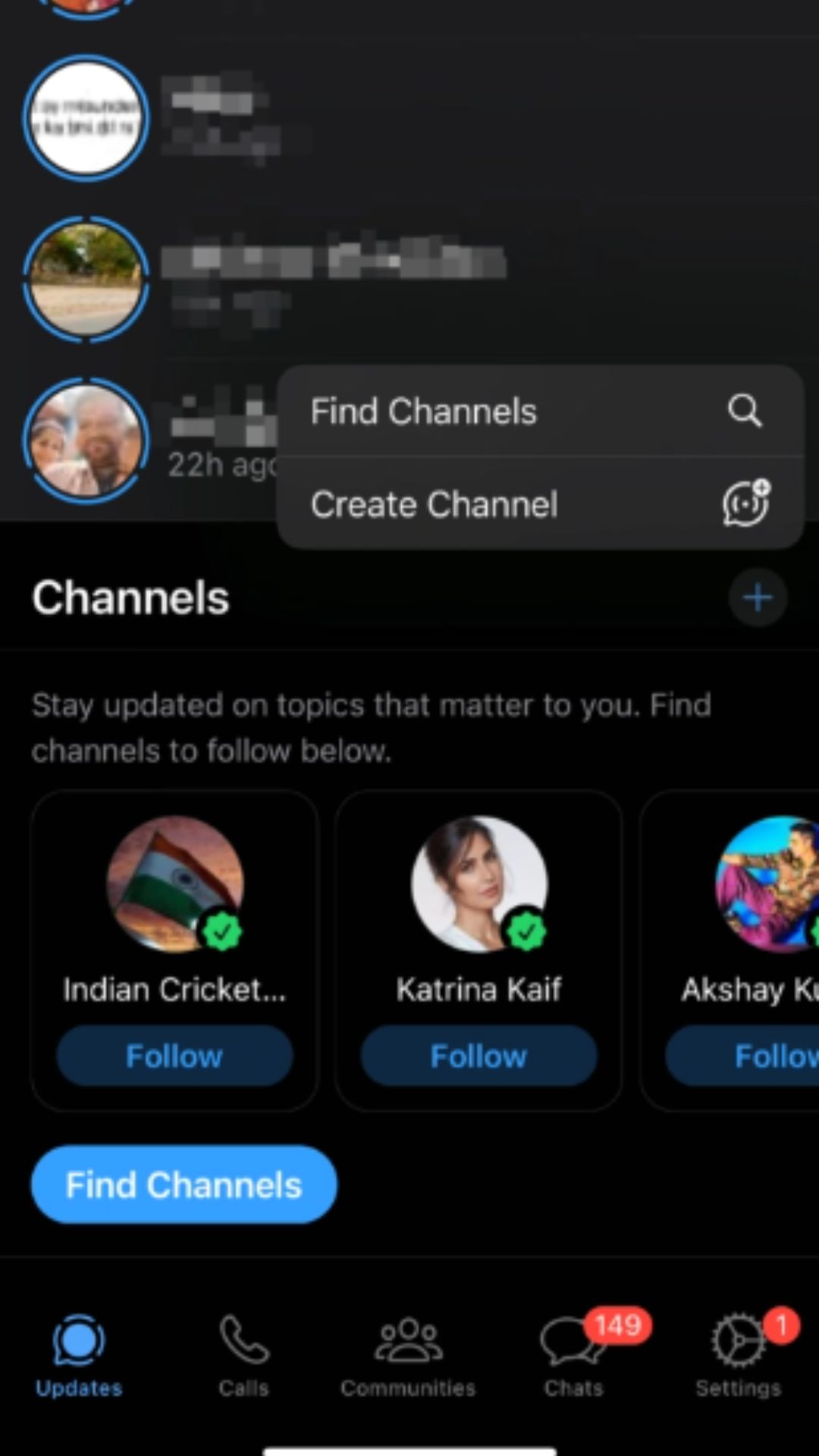Follow Katrina Kaif's channel
This screenshot has height=1456, width=819.
[x=479, y=1056]
